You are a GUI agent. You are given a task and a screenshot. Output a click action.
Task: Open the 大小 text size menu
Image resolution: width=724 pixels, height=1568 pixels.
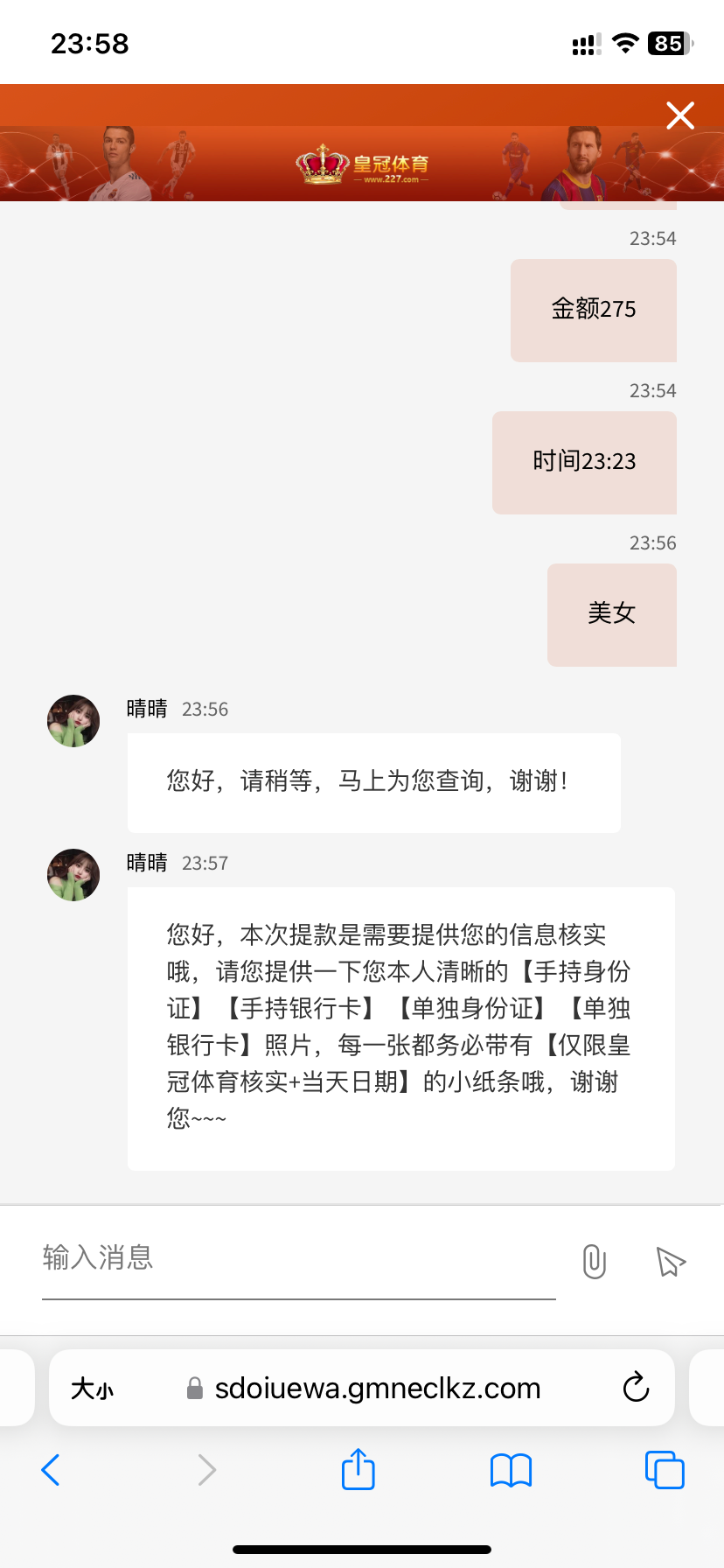[93, 1389]
